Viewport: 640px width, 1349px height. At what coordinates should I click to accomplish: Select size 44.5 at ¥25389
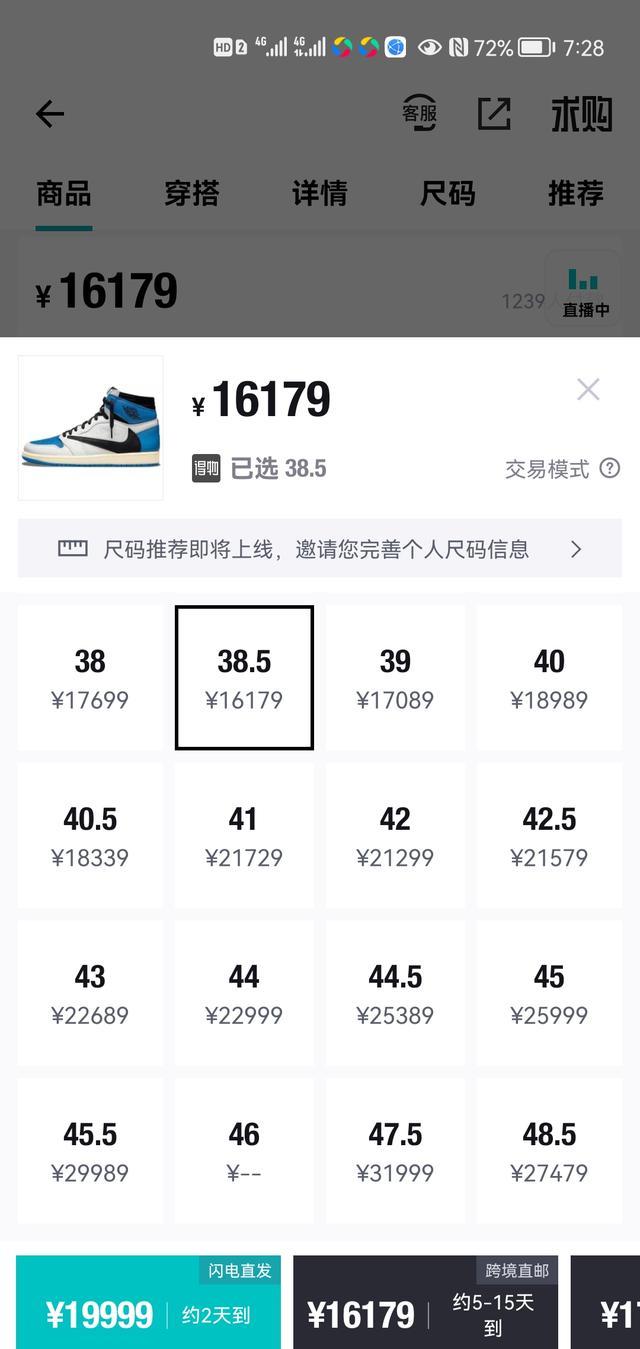point(395,994)
